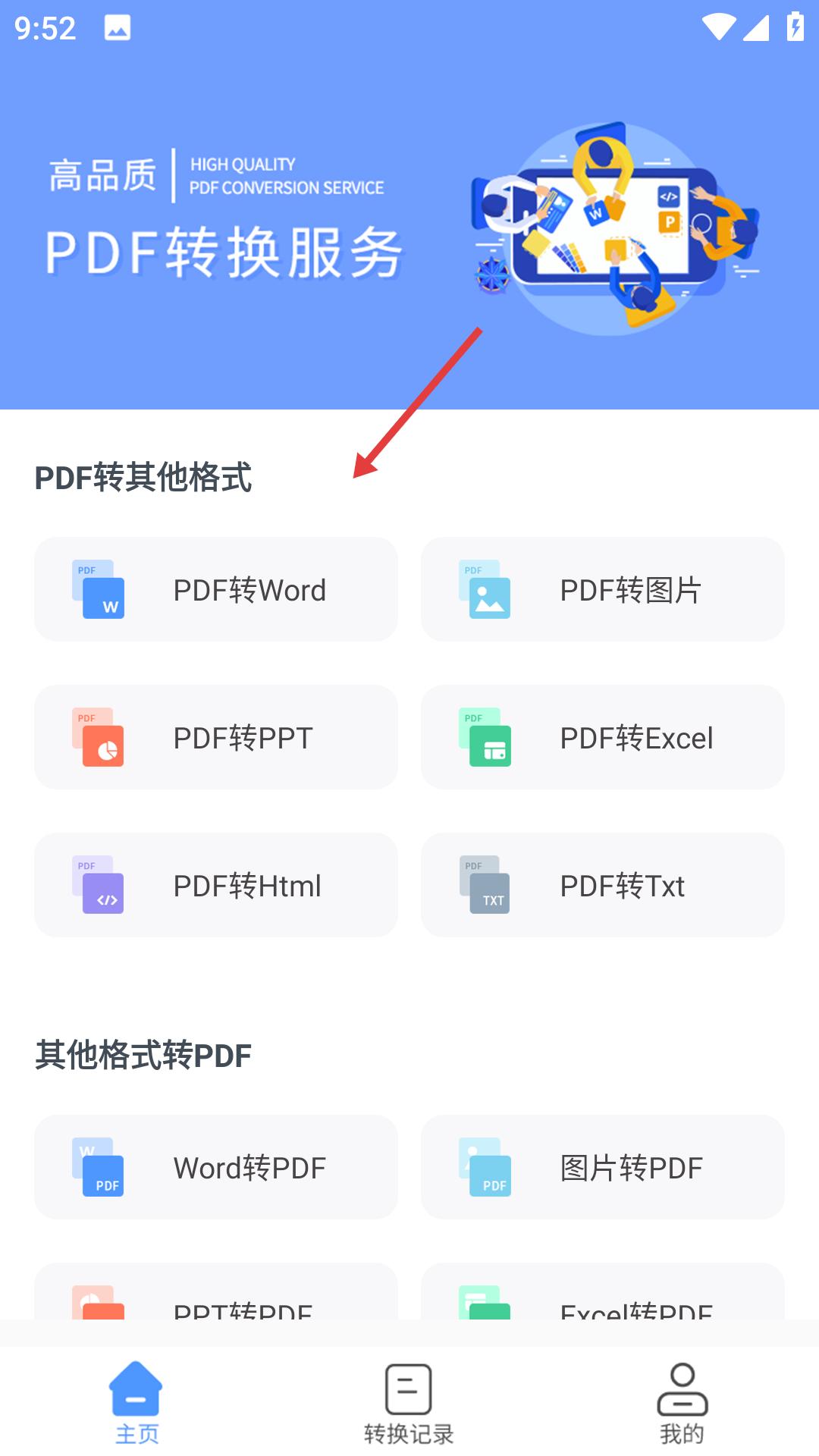Open the partially visible Excel转PDF card
The height and width of the screenshot is (1456, 819).
pyautogui.click(x=603, y=1291)
